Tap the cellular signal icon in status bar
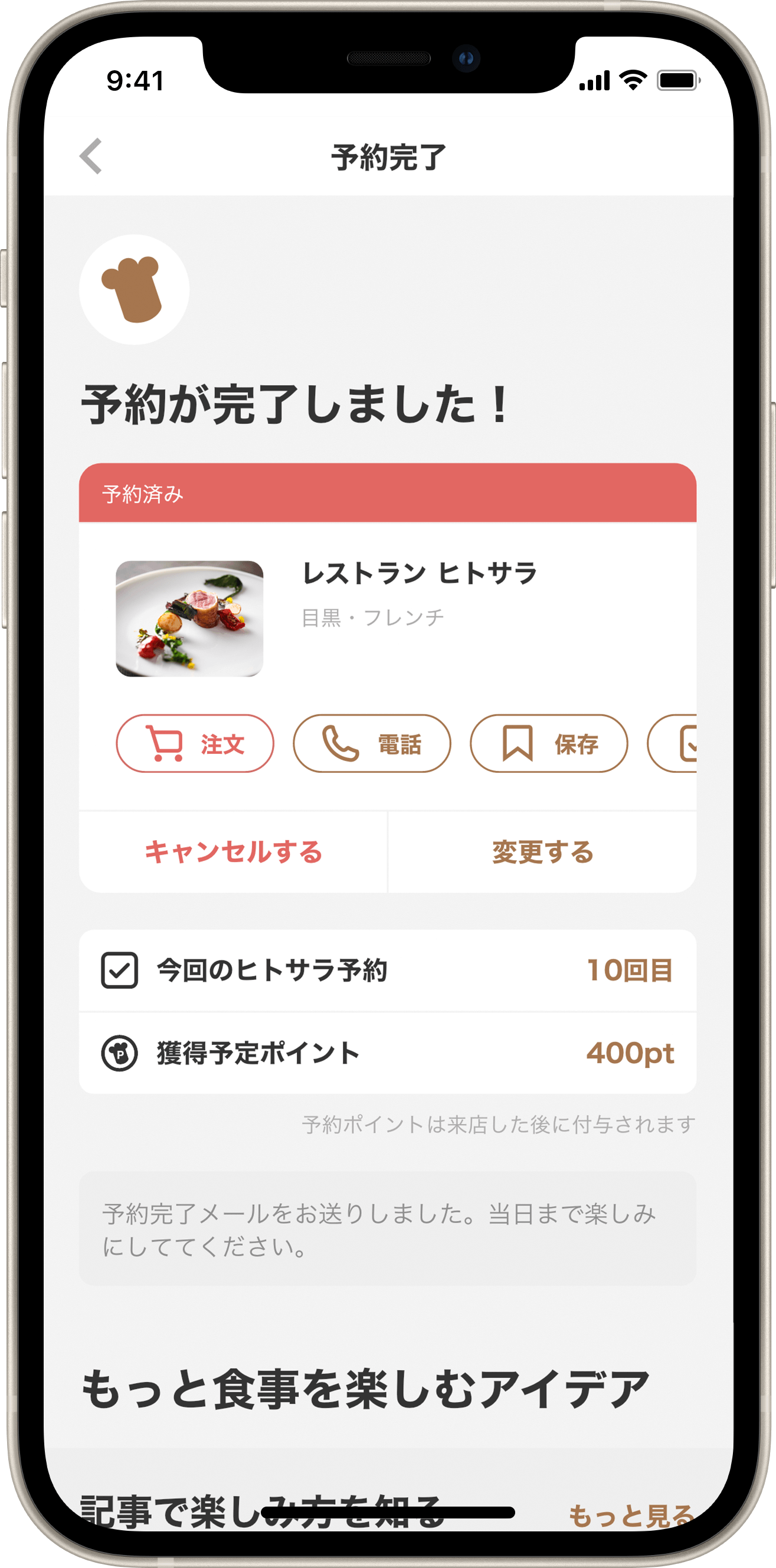776x1568 pixels. click(594, 81)
